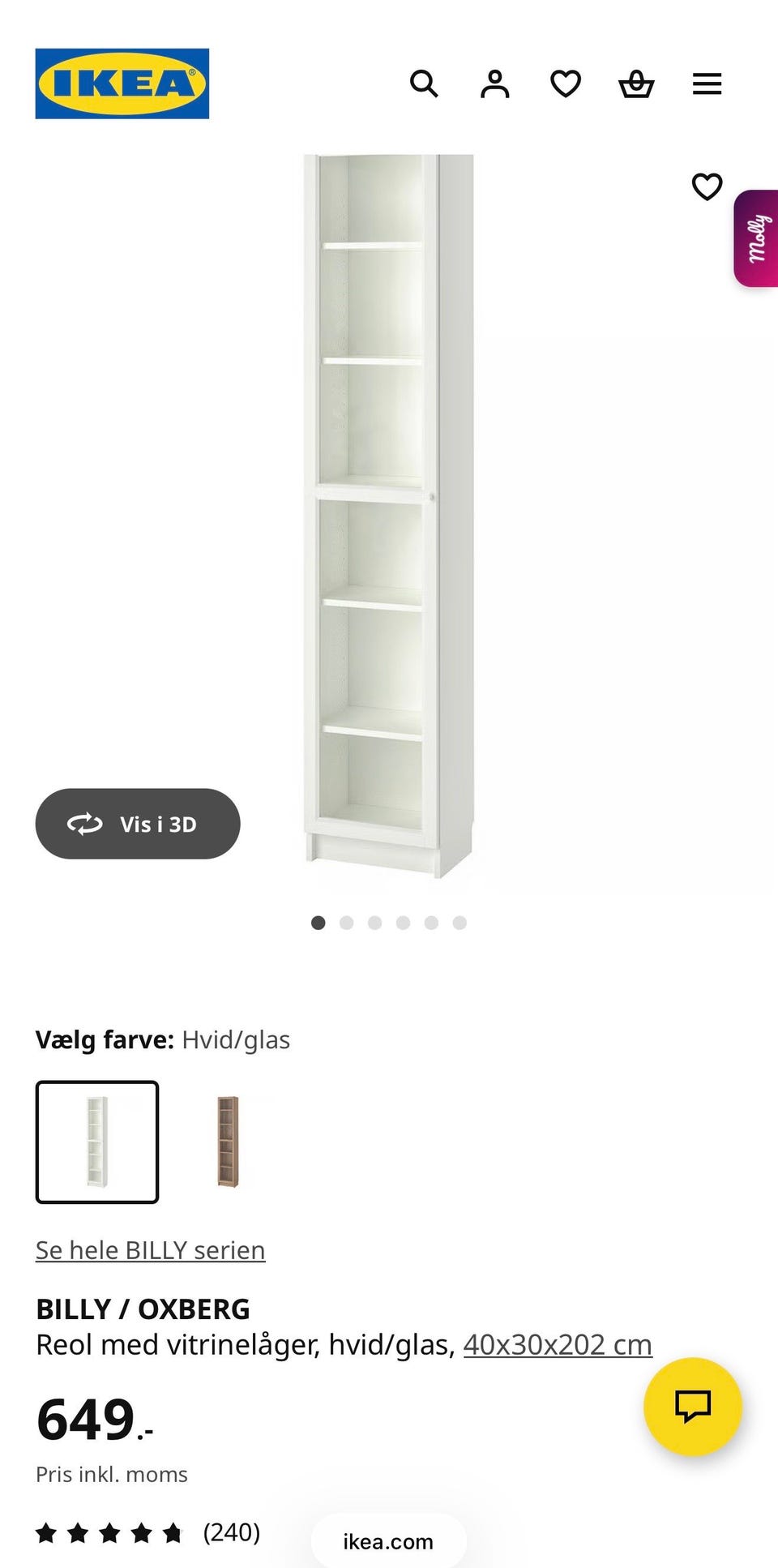
Task: Select the first carousel dot
Action: tap(318, 923)
